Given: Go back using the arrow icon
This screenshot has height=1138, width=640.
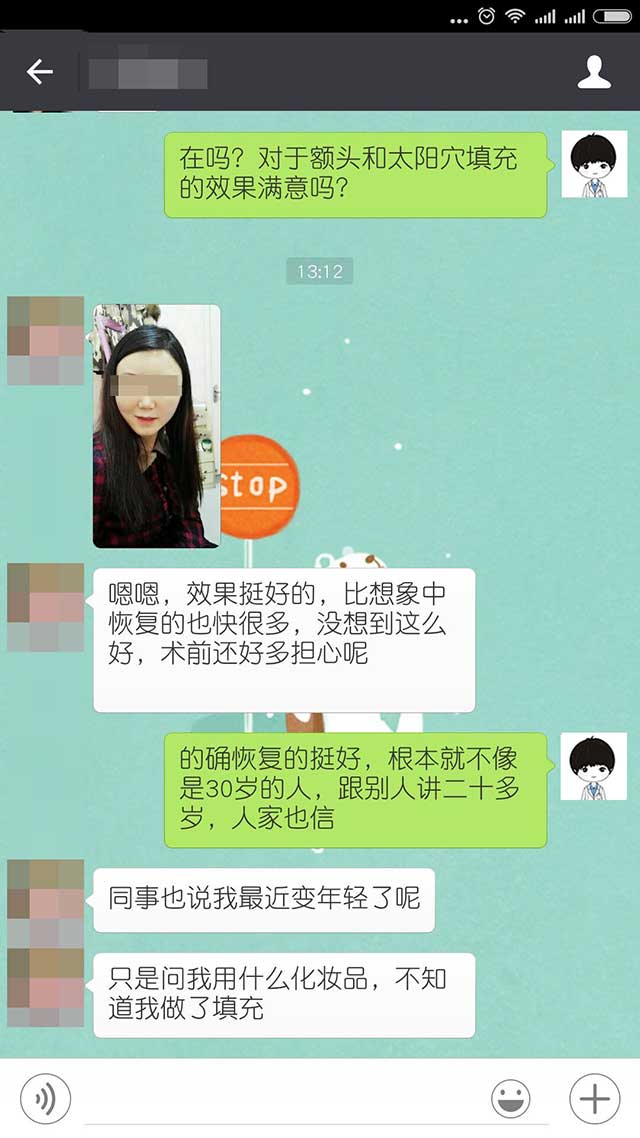Looking at the screenshot, I should pyautogui.click(x=40, y=72).
